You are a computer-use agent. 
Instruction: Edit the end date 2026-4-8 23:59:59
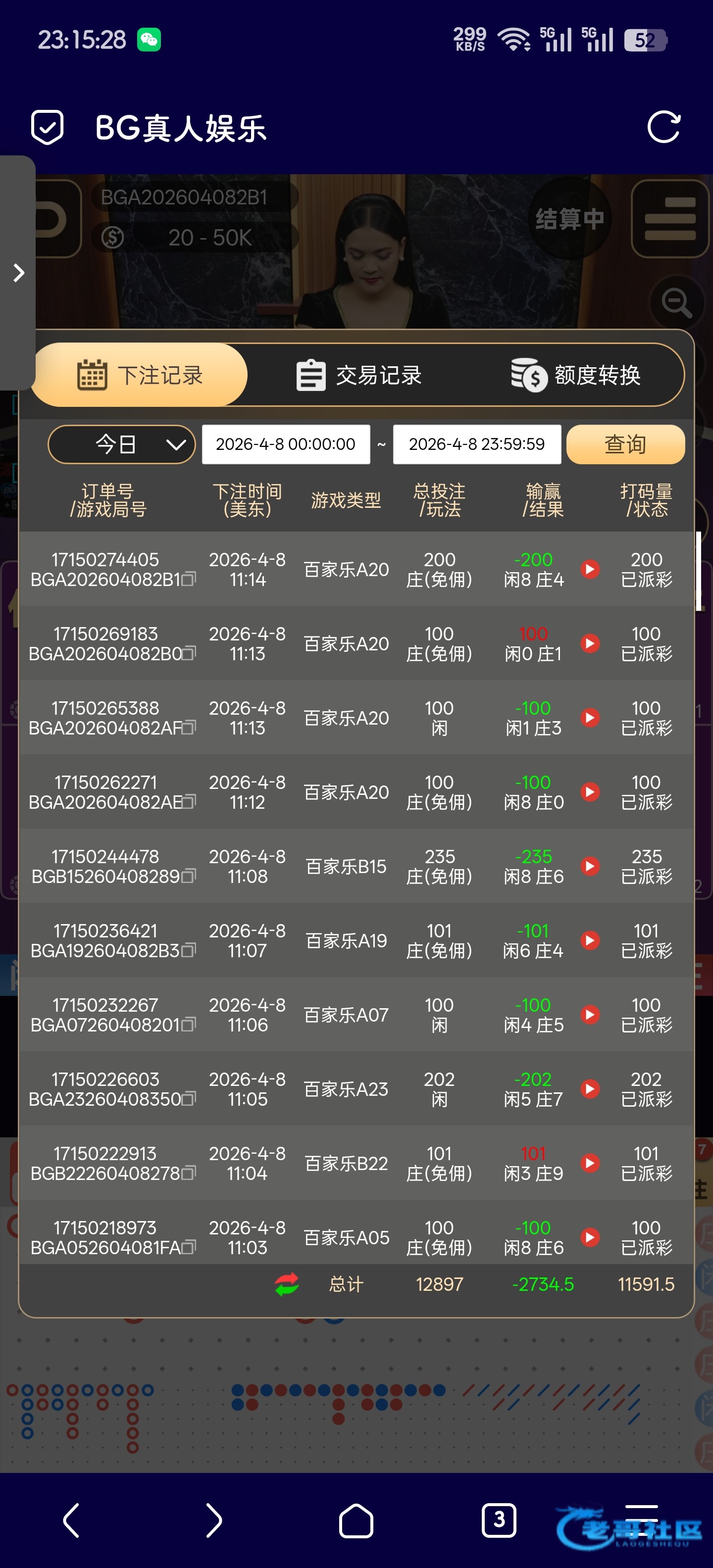(477, 444)
